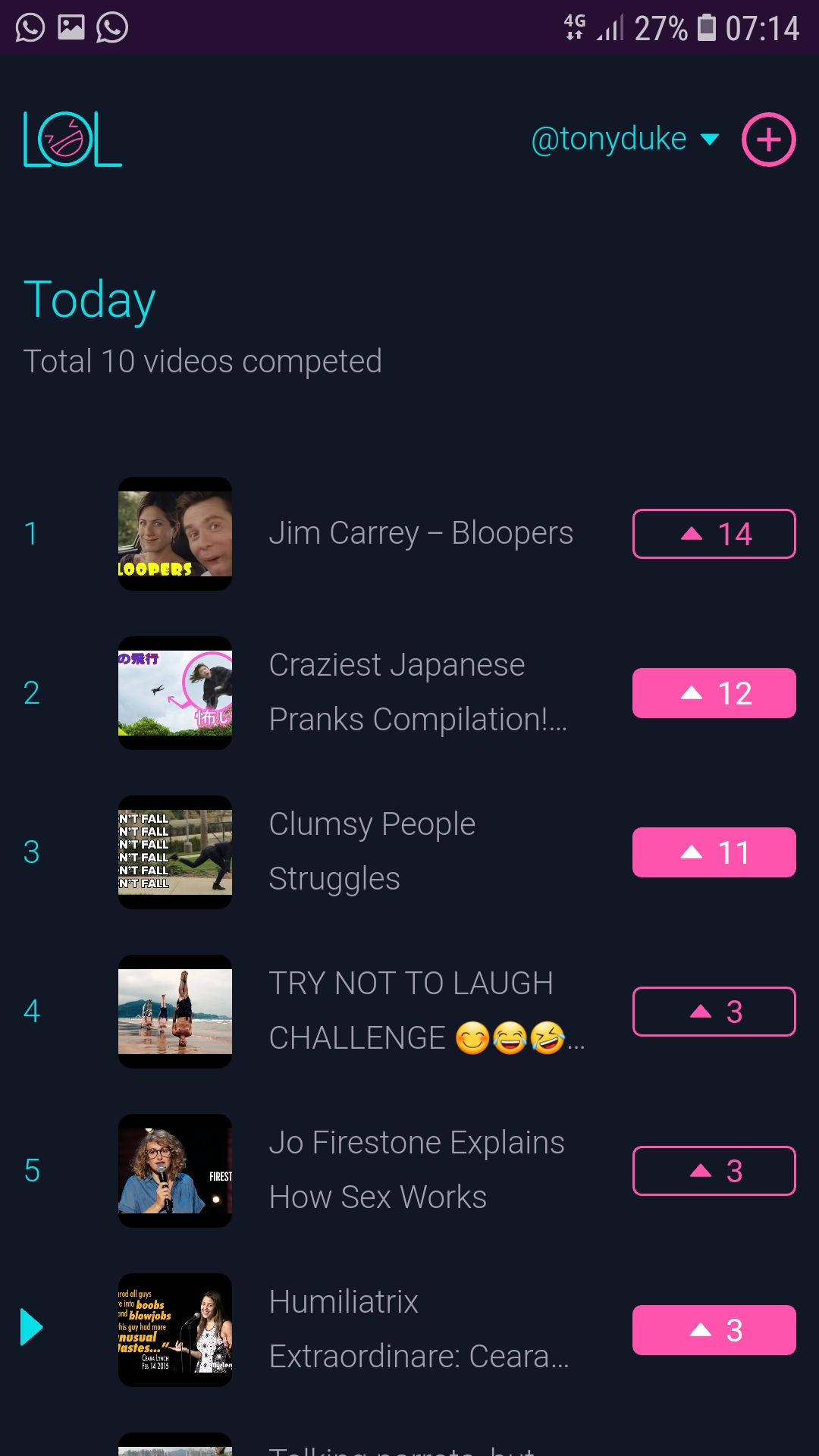The width and height of the screenshot is (819, 1456).
Task: Tap the WhatsApp notification icon
Action: 28,28
